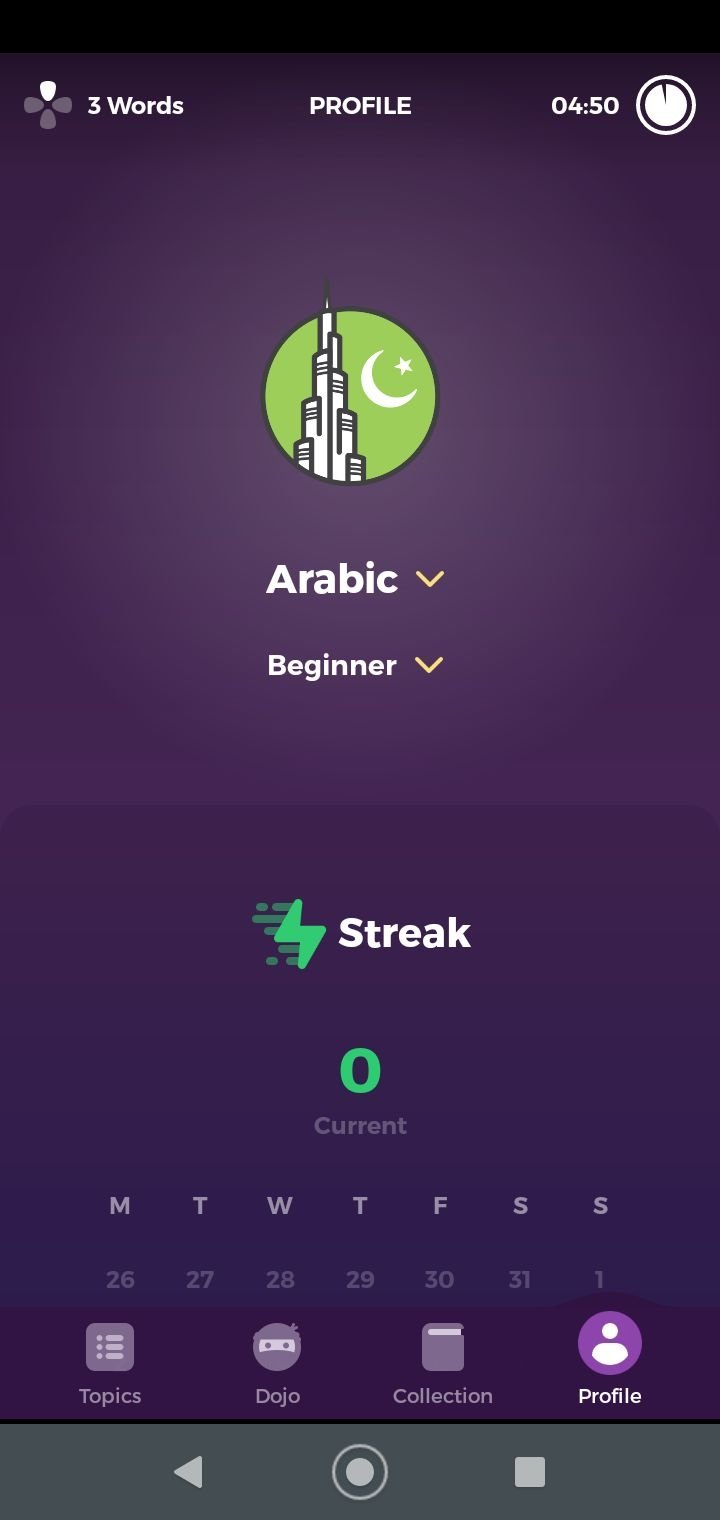Go to the Collection tab

(x=443, y=1364)
